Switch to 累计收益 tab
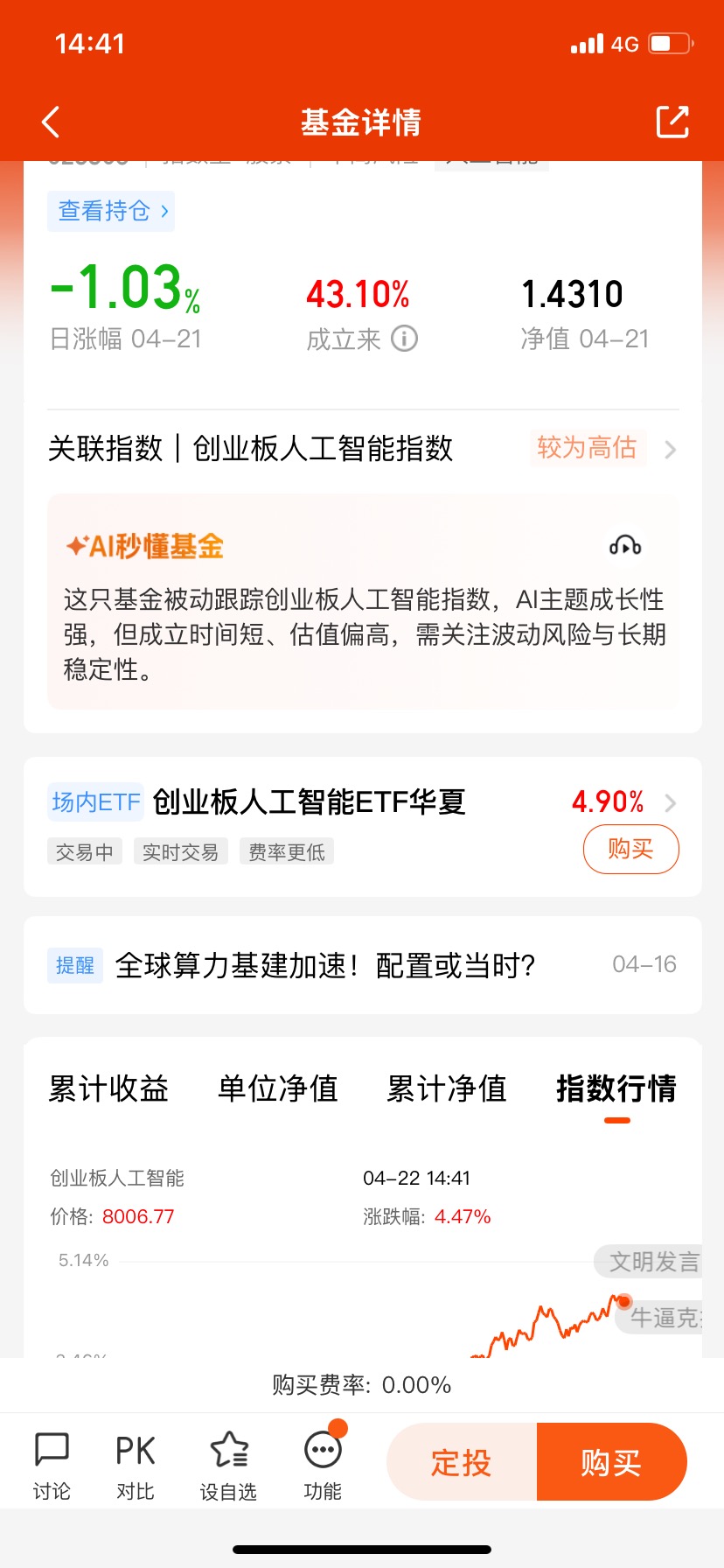Viewport: 724px width, 1568px height. [108, 1088]
